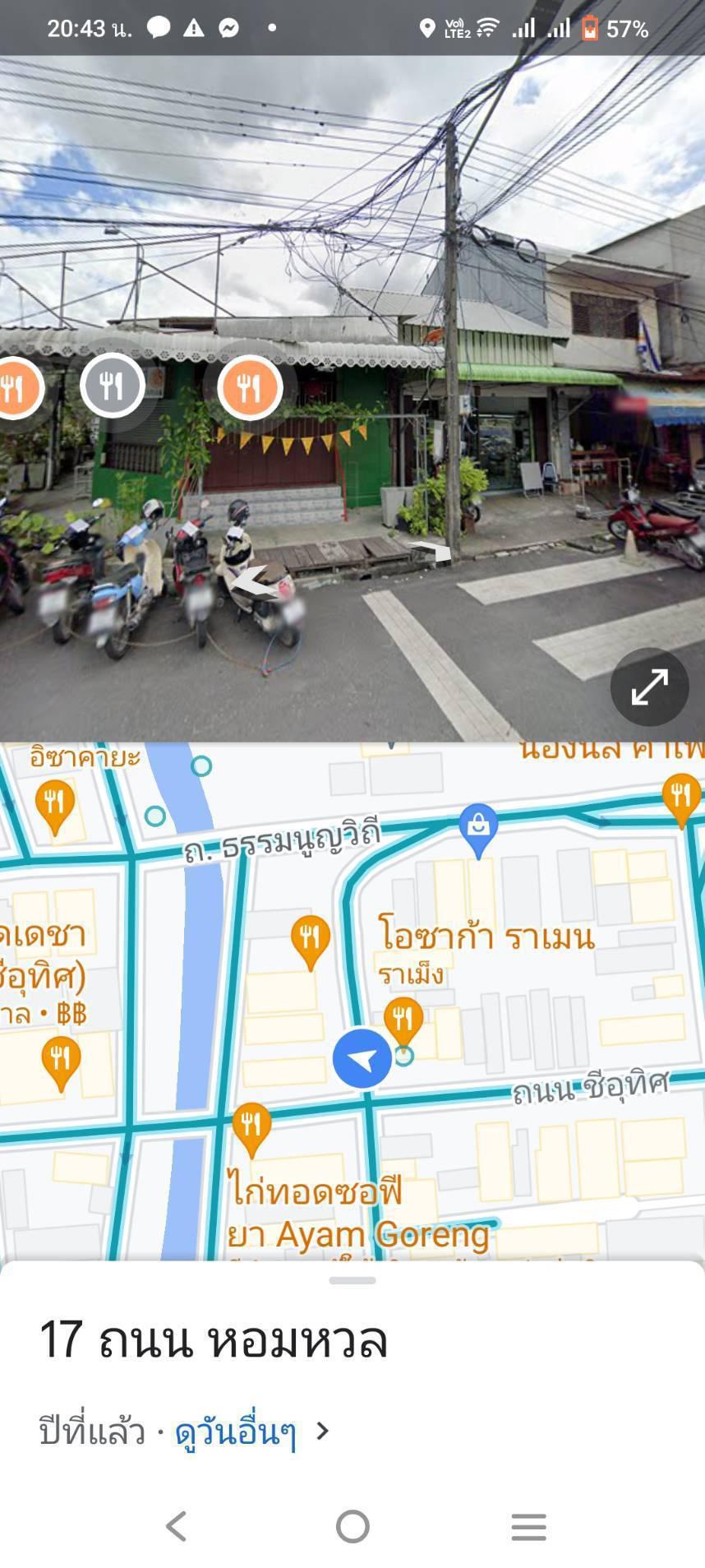Open โอซาก้า ราเมน restaurant pin
705x1568 pixels.
403,1021
